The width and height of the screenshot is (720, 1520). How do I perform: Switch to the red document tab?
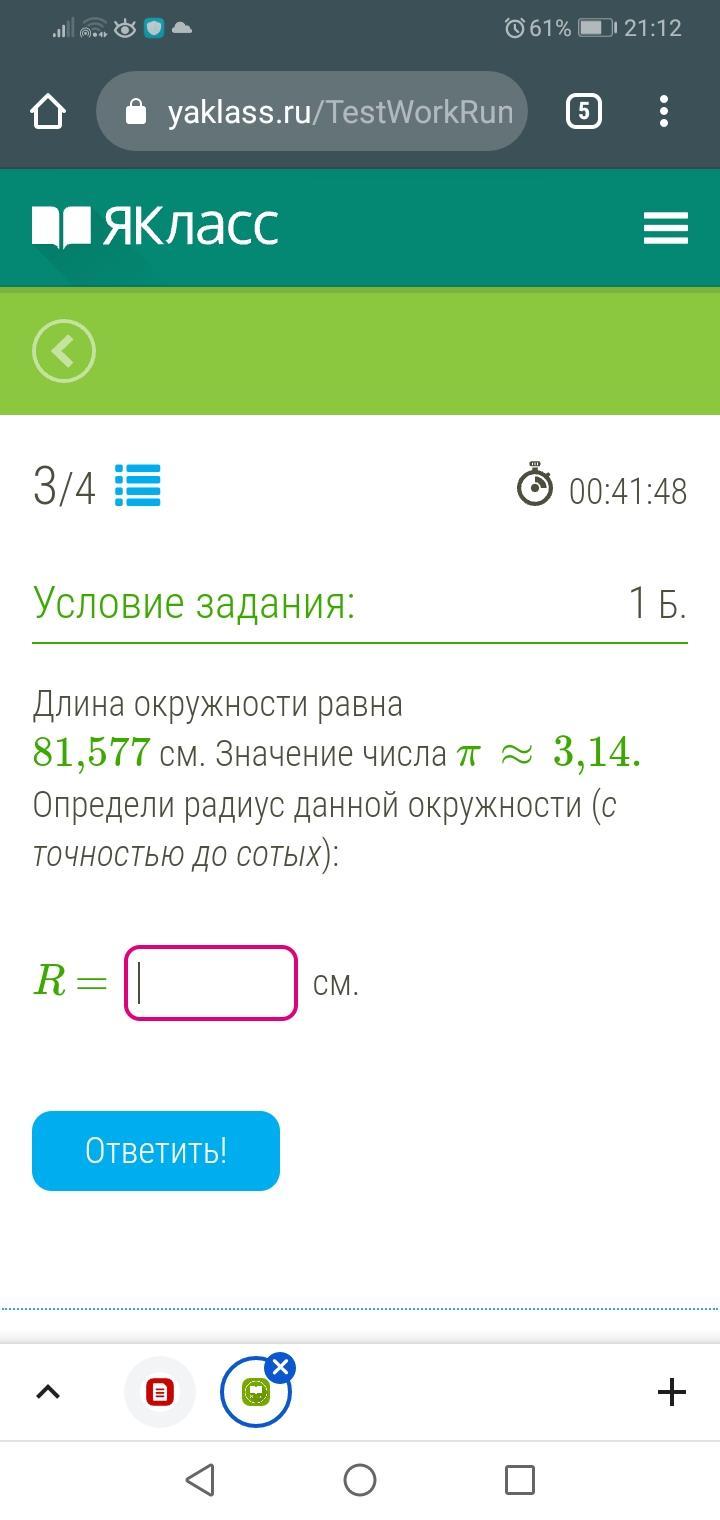(x=160, y=1391)
